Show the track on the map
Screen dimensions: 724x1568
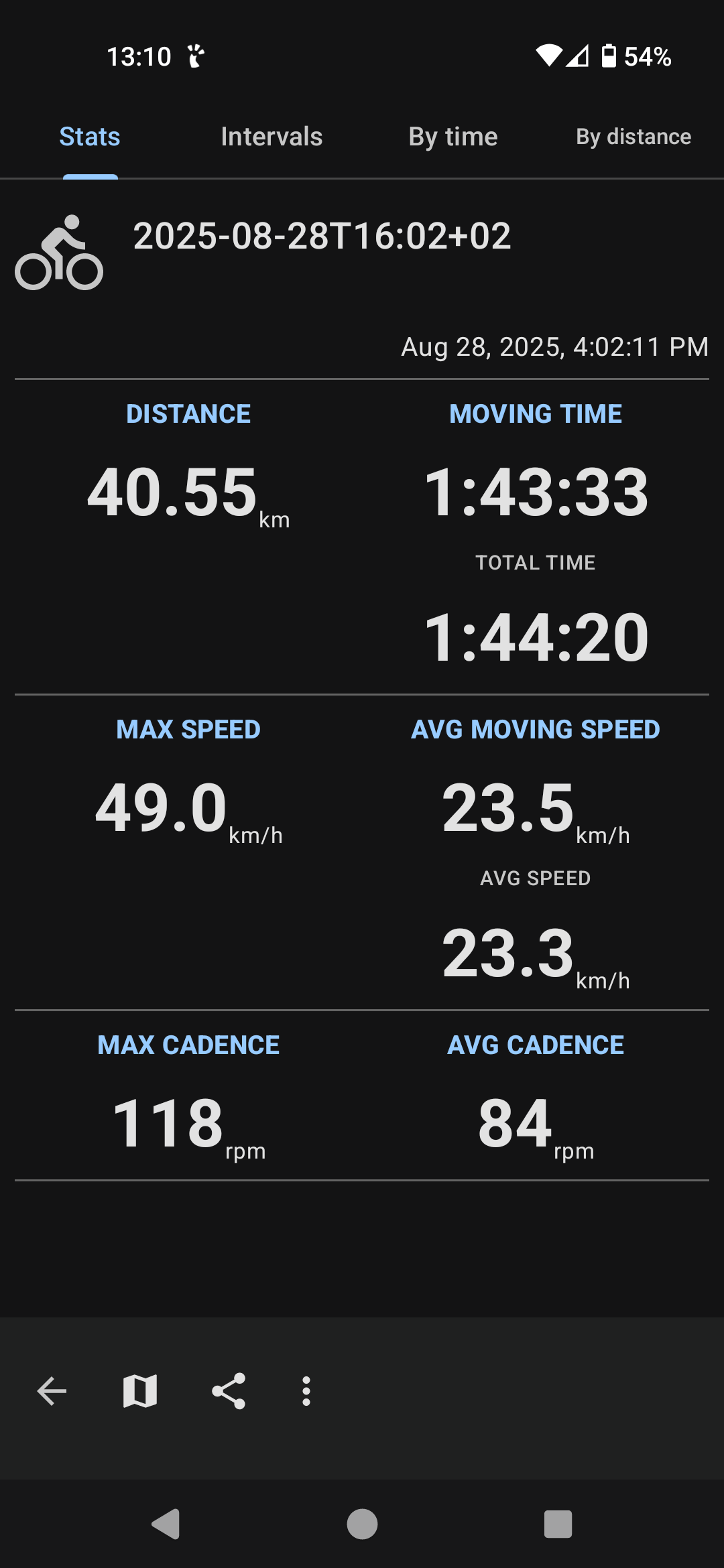point(140,1392)
